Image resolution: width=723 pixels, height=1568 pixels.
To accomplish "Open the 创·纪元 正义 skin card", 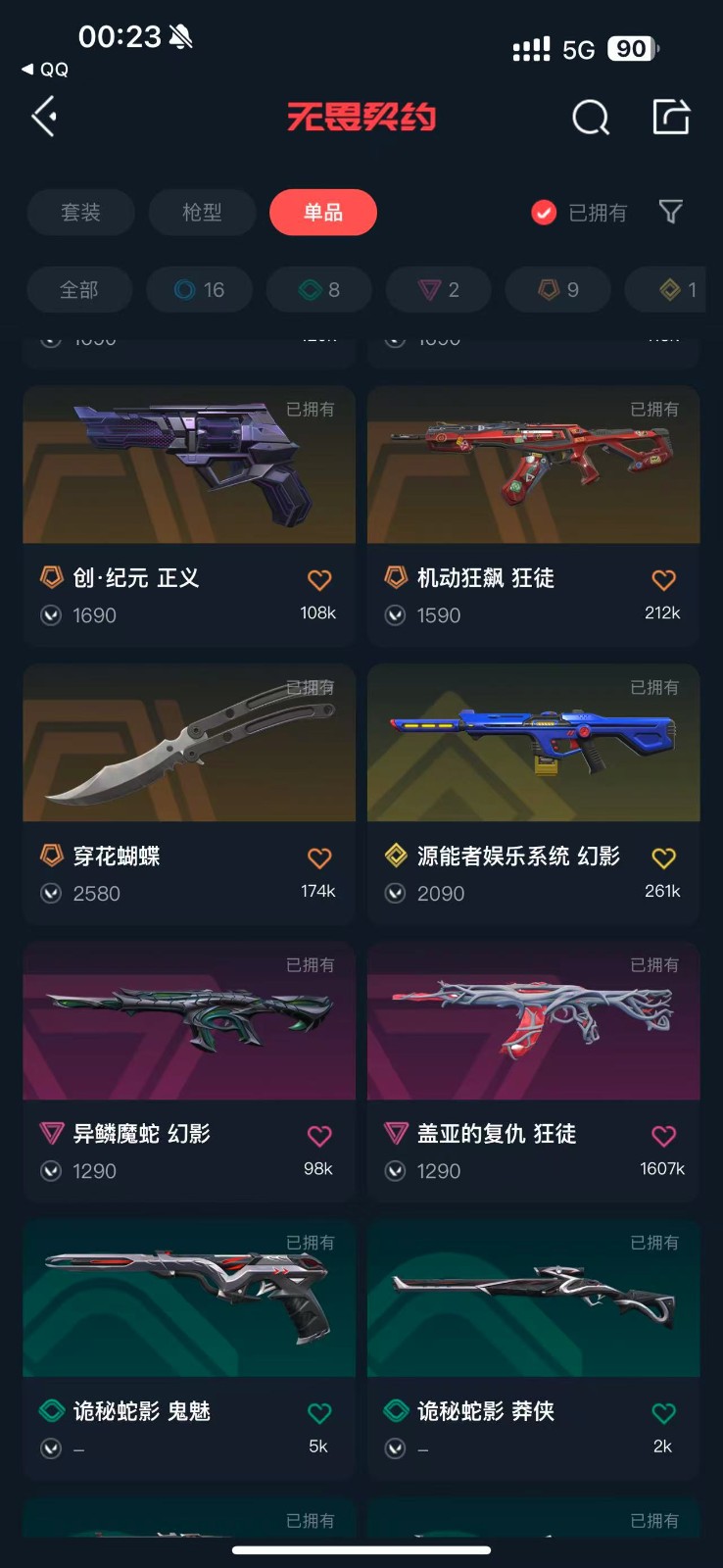I will [189, 515].
